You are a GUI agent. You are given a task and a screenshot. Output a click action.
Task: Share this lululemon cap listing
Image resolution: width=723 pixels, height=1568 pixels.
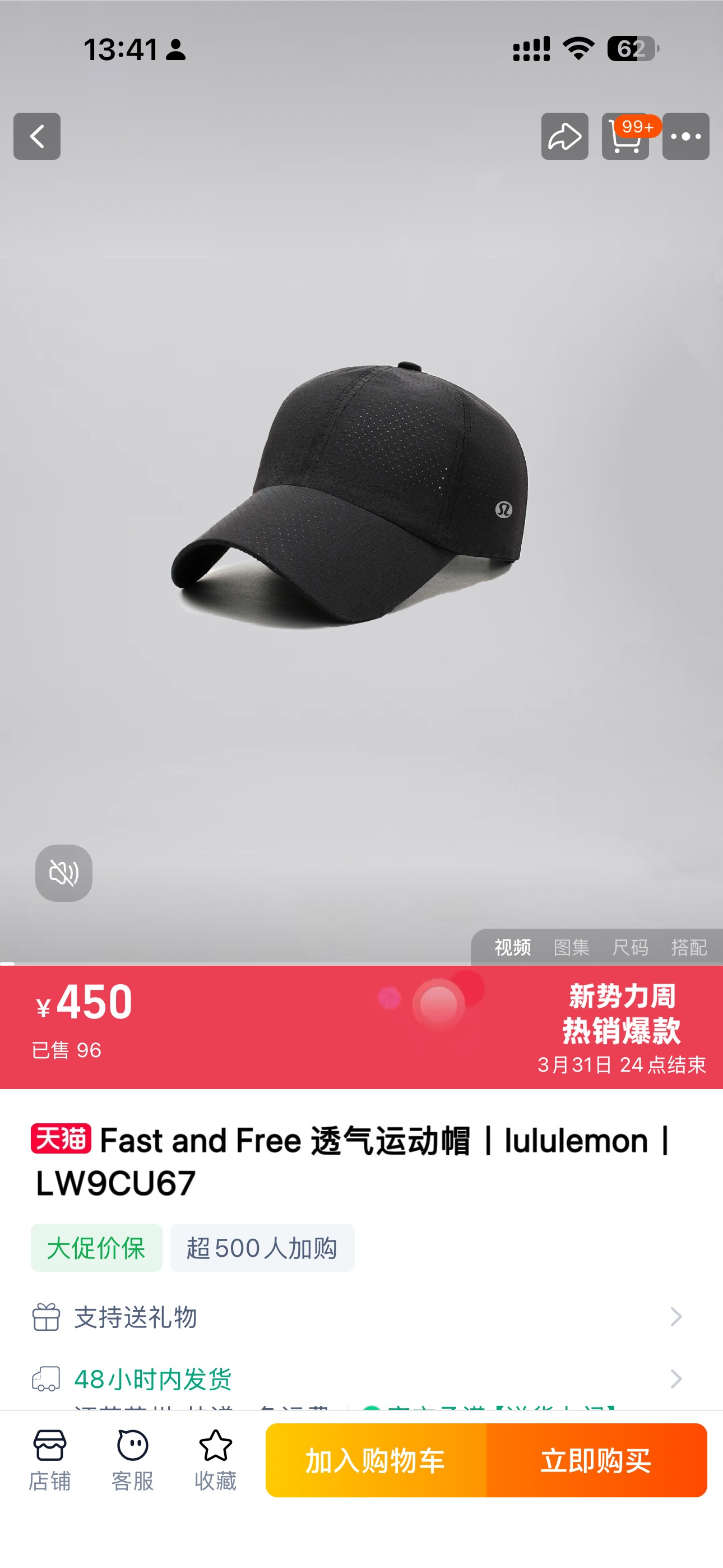(565, 136)
